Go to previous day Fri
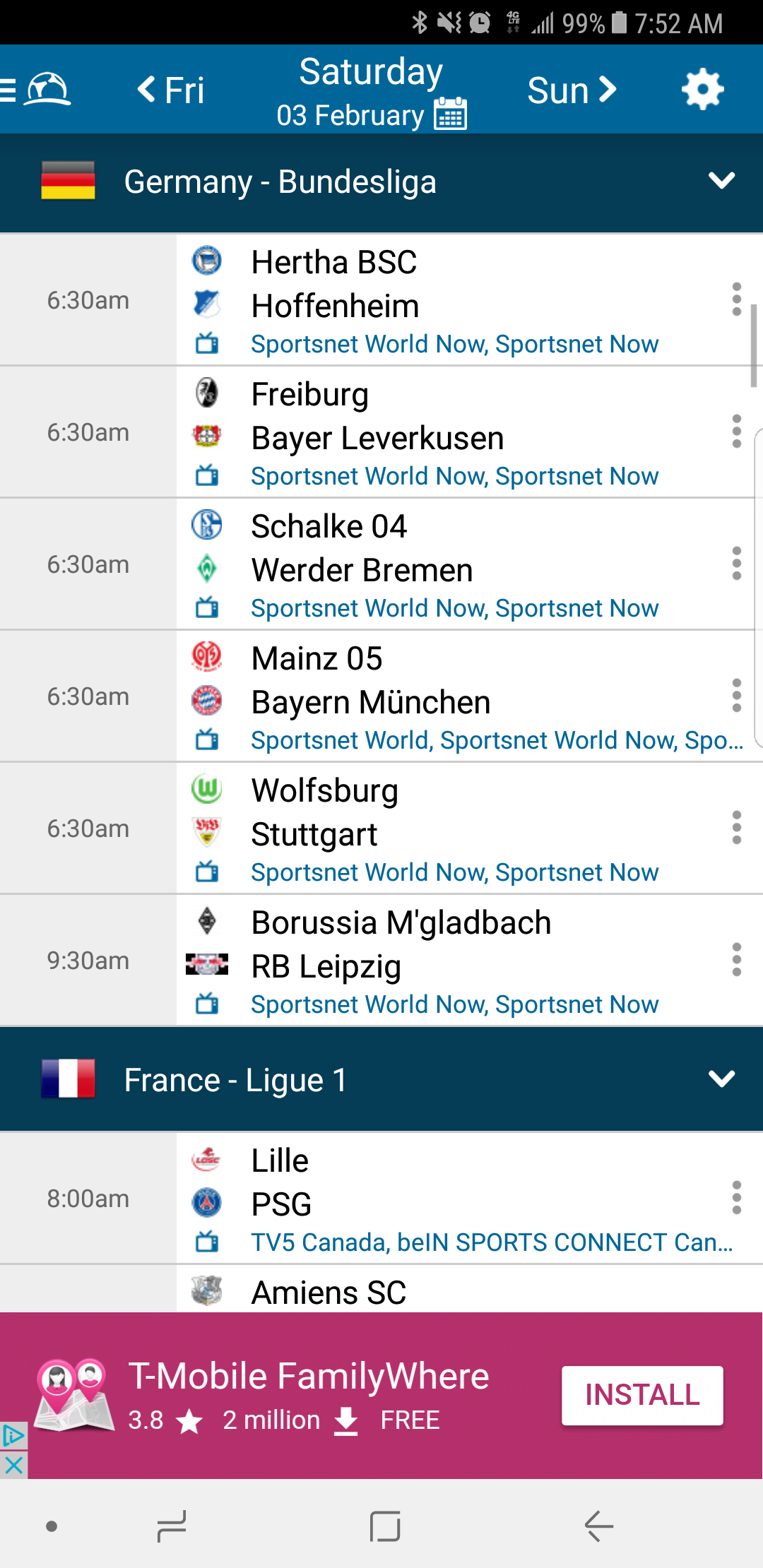 pos(171,90)
